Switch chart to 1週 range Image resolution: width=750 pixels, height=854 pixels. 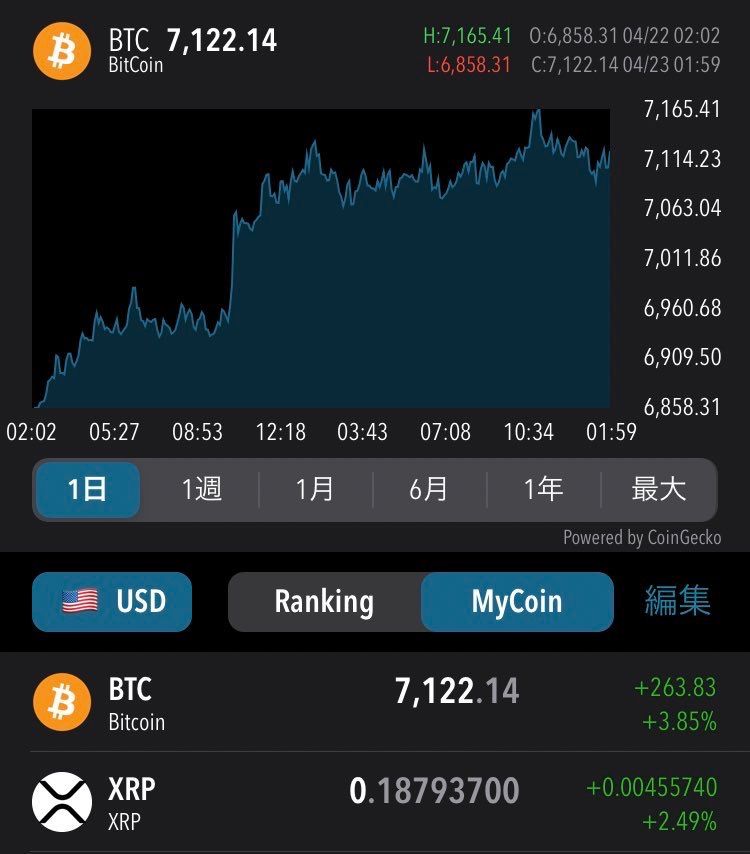201,489
